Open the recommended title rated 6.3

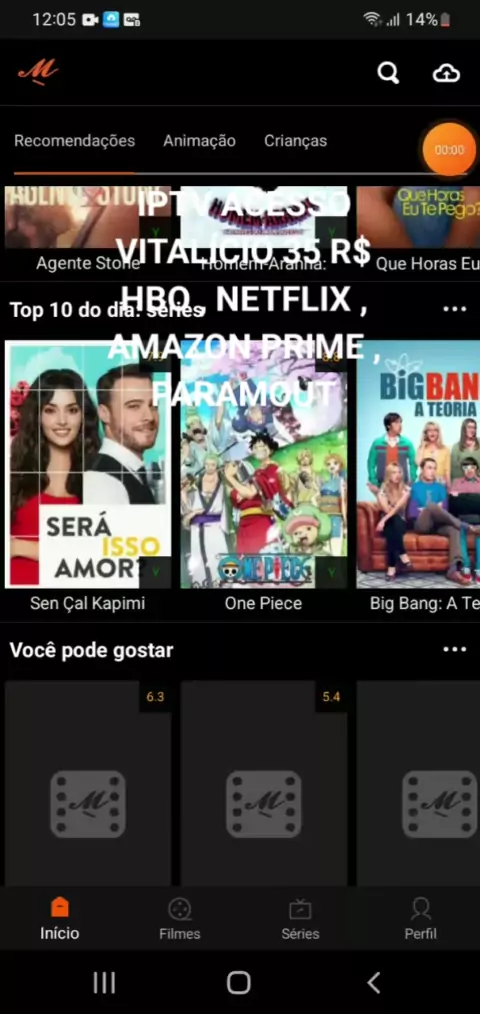coord(87,783)
